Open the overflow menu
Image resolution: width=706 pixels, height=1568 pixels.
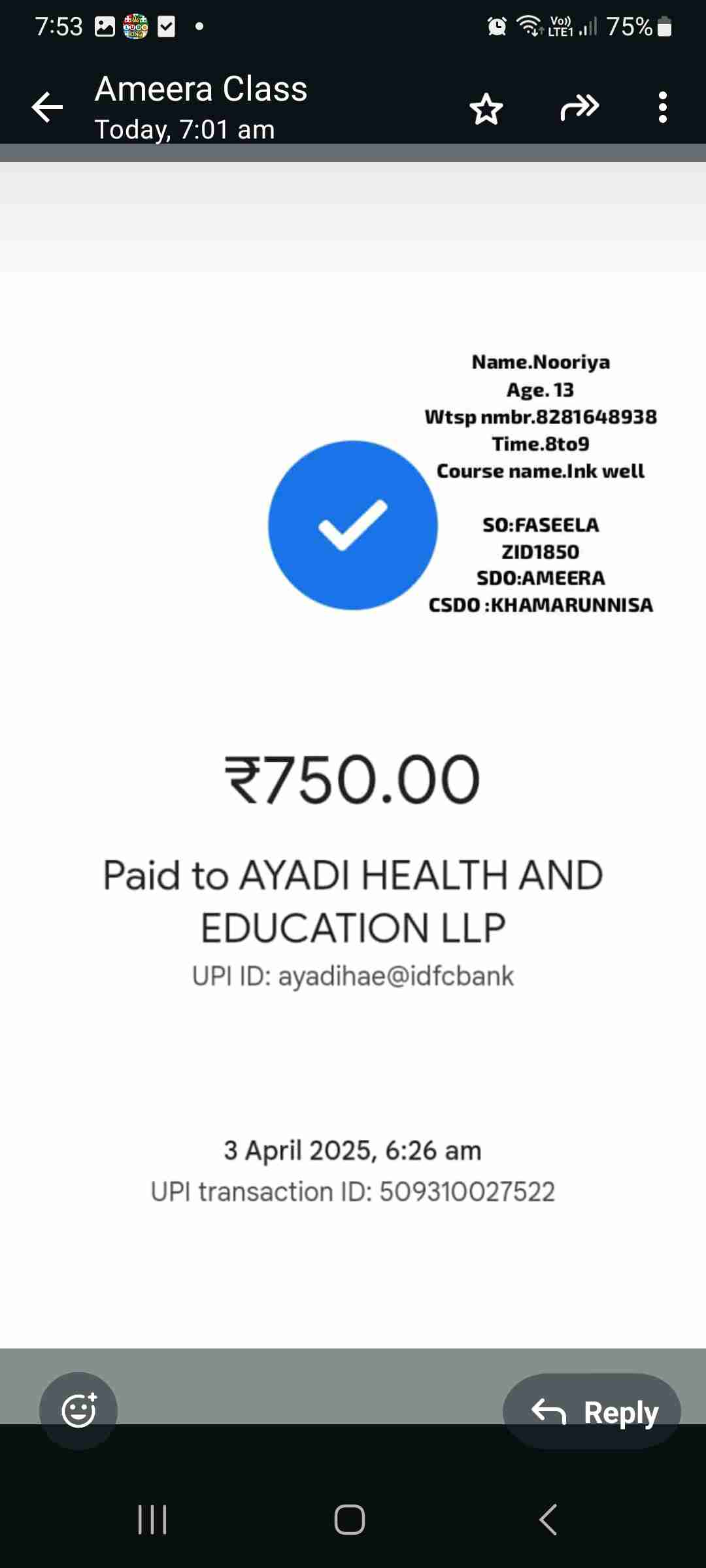(x=663, y=107)
